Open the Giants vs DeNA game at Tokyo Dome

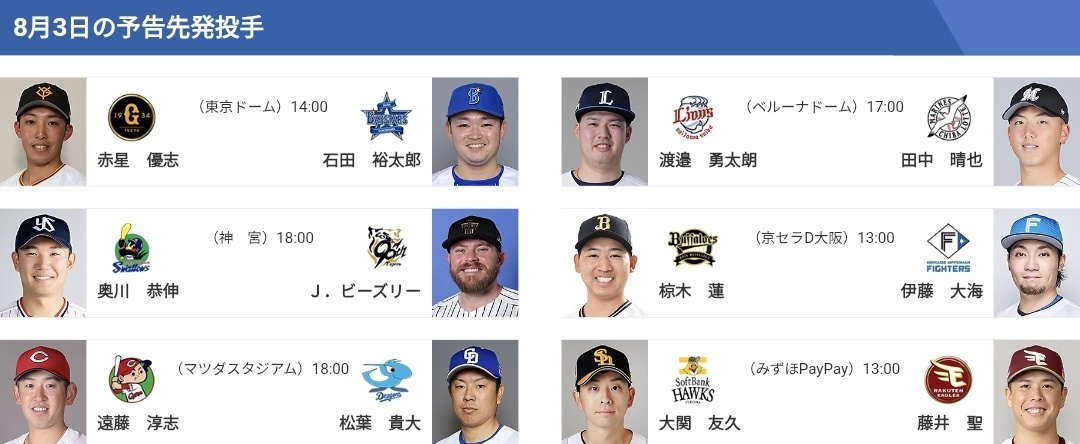pyautogui.click(x=260, y=132)
